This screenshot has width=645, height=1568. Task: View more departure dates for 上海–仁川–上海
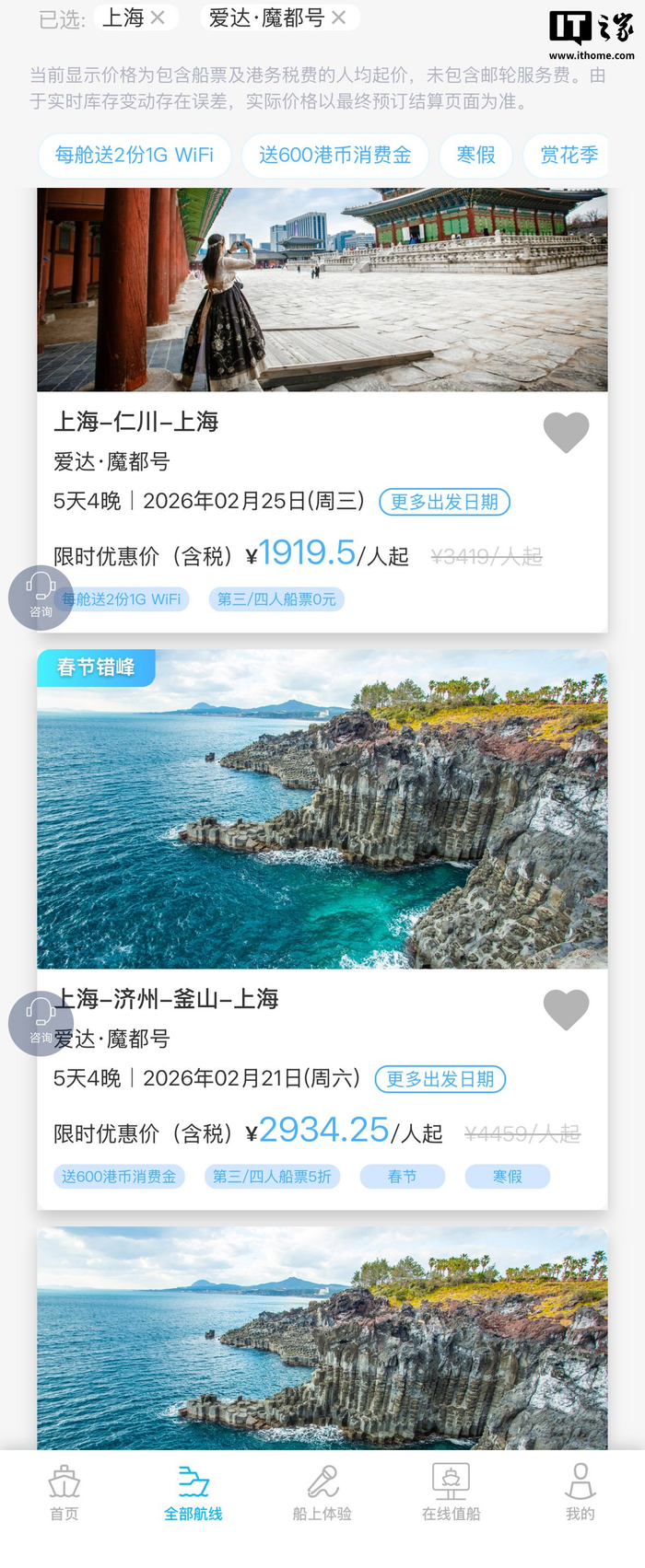(x=444, y=502)
